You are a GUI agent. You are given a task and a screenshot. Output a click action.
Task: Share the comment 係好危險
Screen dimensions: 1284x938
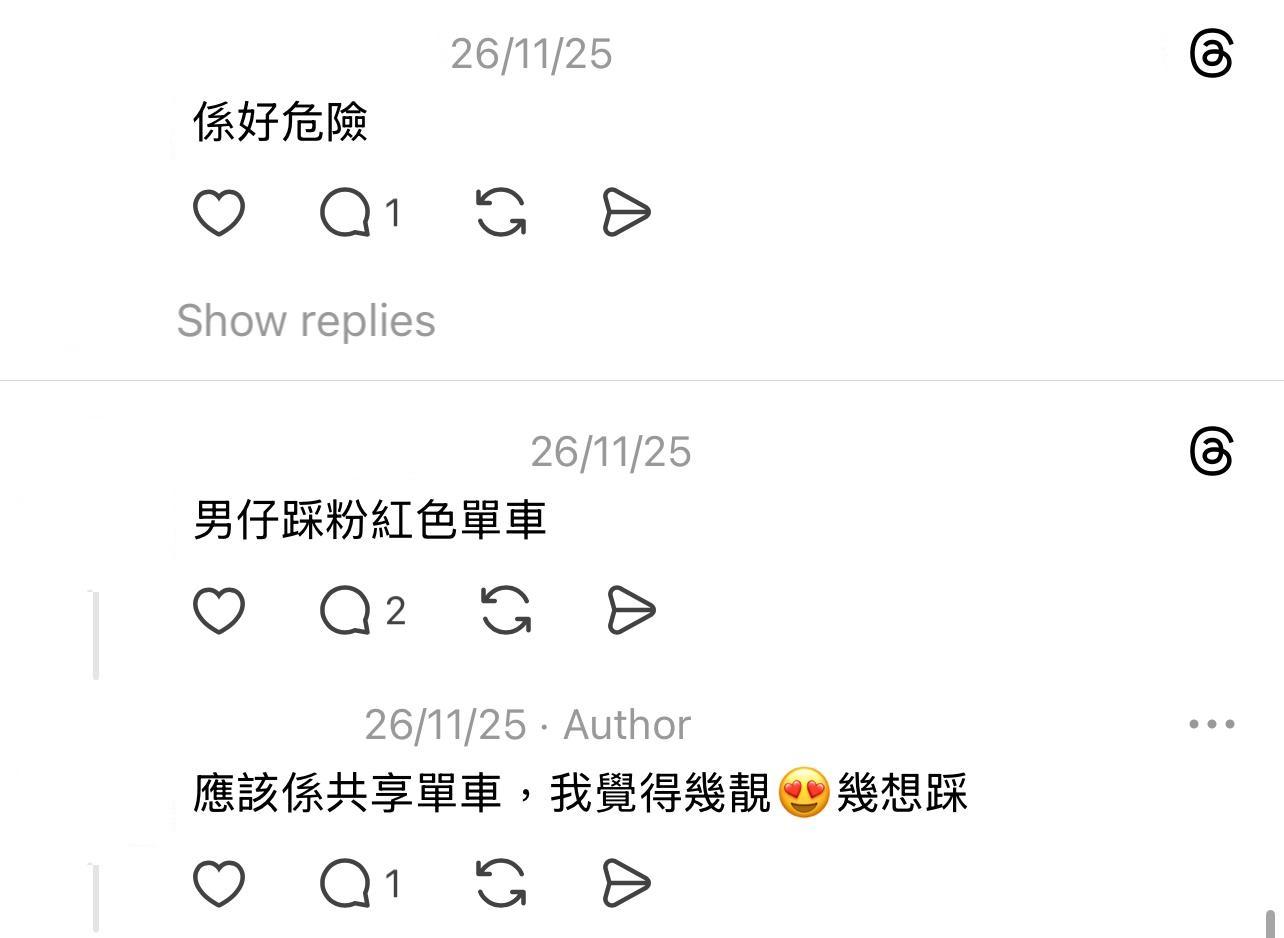click(x=627, y=213)
